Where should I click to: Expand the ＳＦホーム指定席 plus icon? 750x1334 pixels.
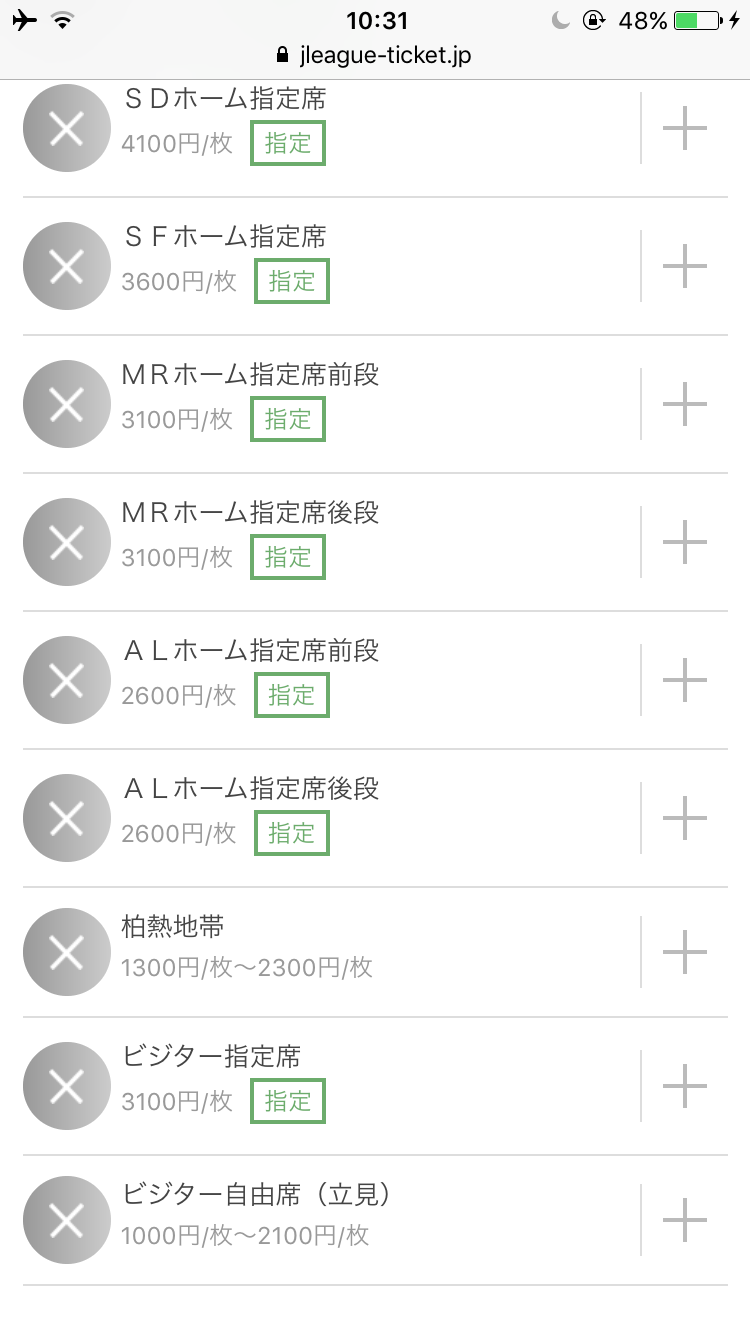coord(685,266)
